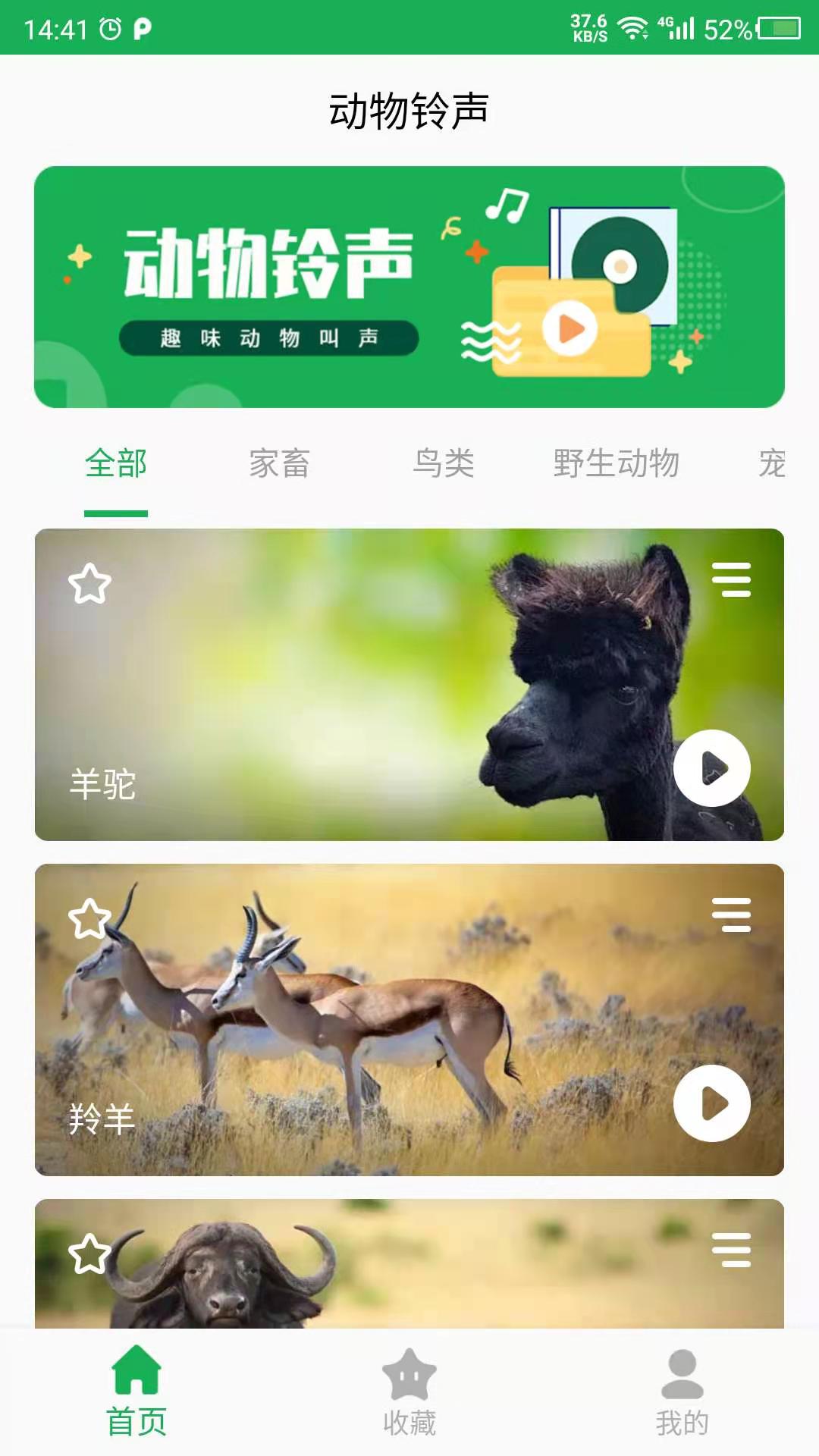Open the menu icon on 羊驼 card

731,579
